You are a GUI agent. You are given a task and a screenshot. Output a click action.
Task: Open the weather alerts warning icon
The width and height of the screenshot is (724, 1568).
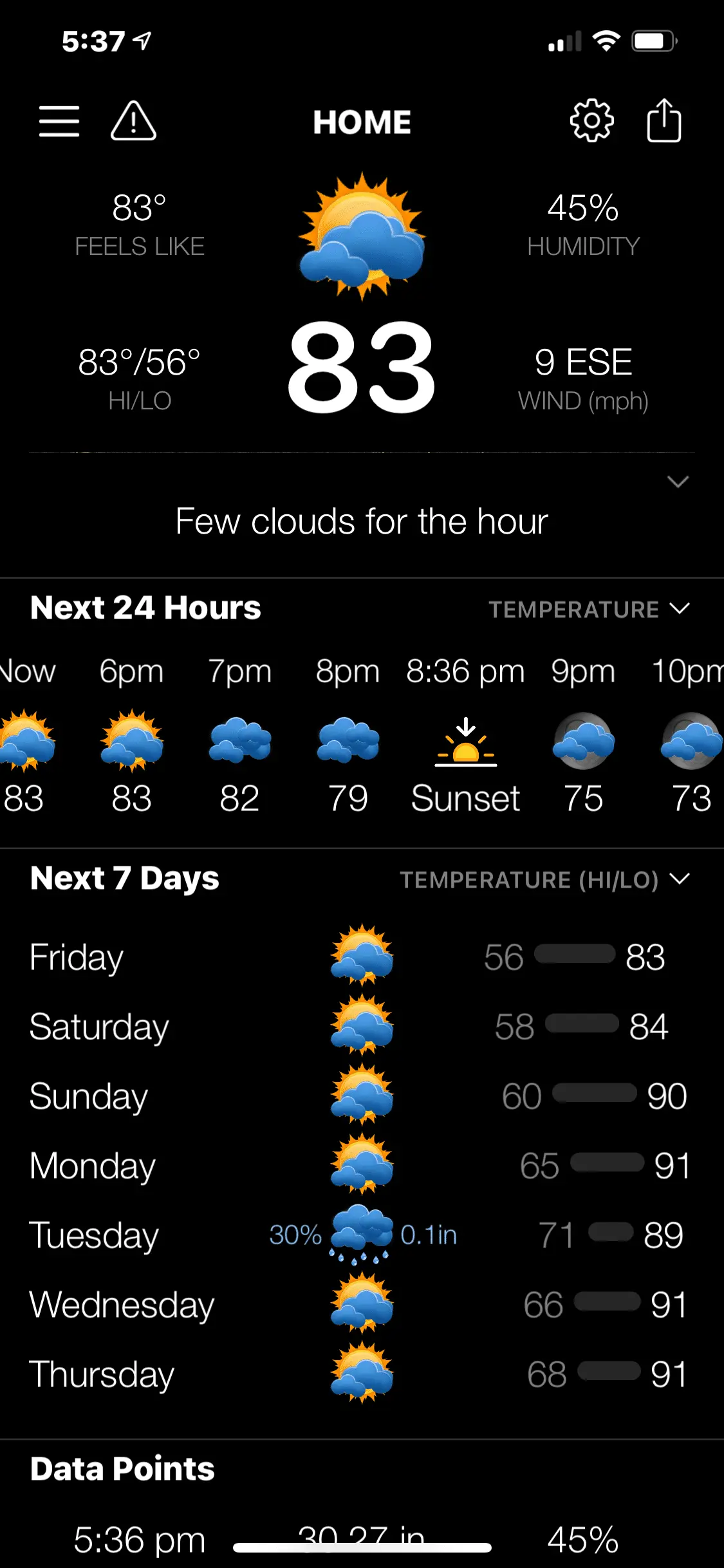[x=133, y=122]
